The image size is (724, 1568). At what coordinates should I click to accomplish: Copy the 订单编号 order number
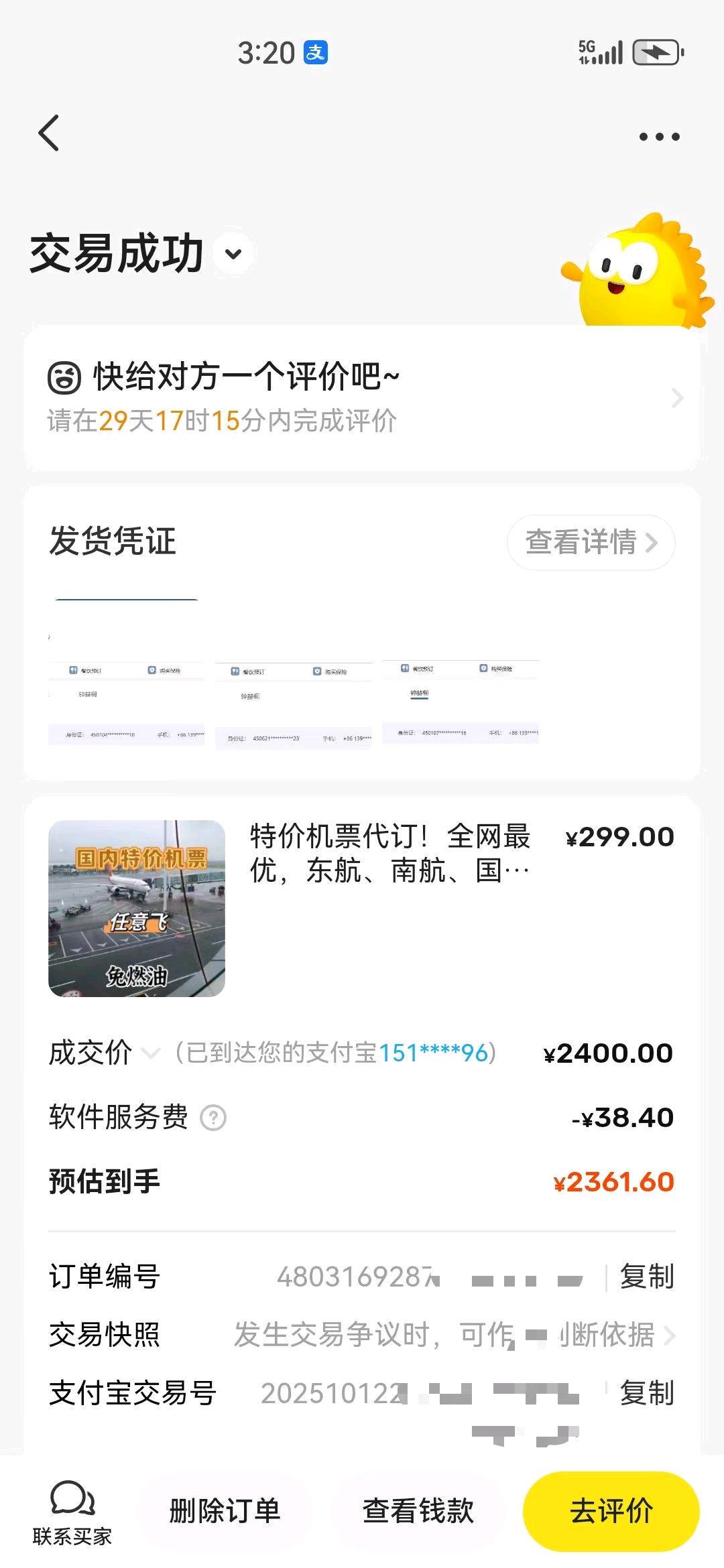tap(646, 1277)
